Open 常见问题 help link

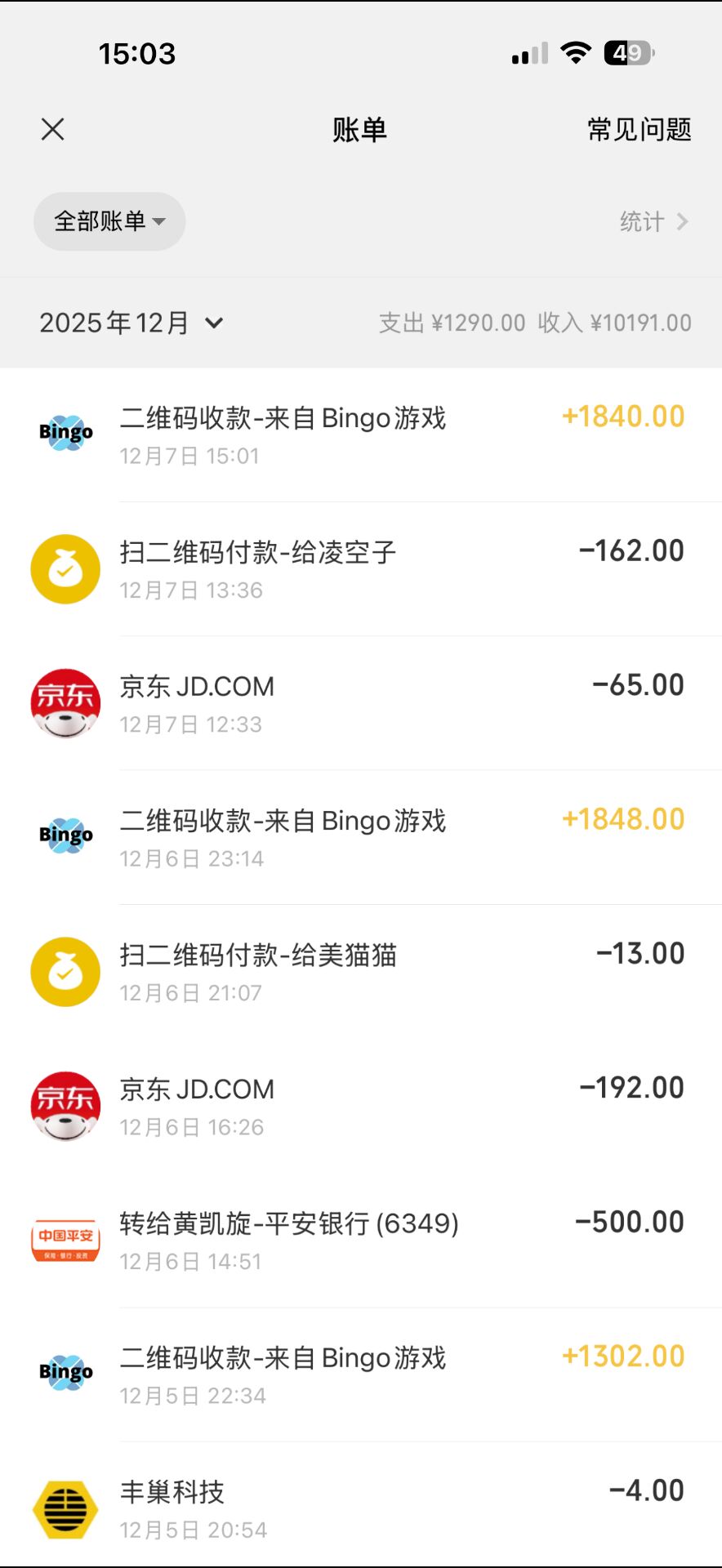tap(639, 129)
